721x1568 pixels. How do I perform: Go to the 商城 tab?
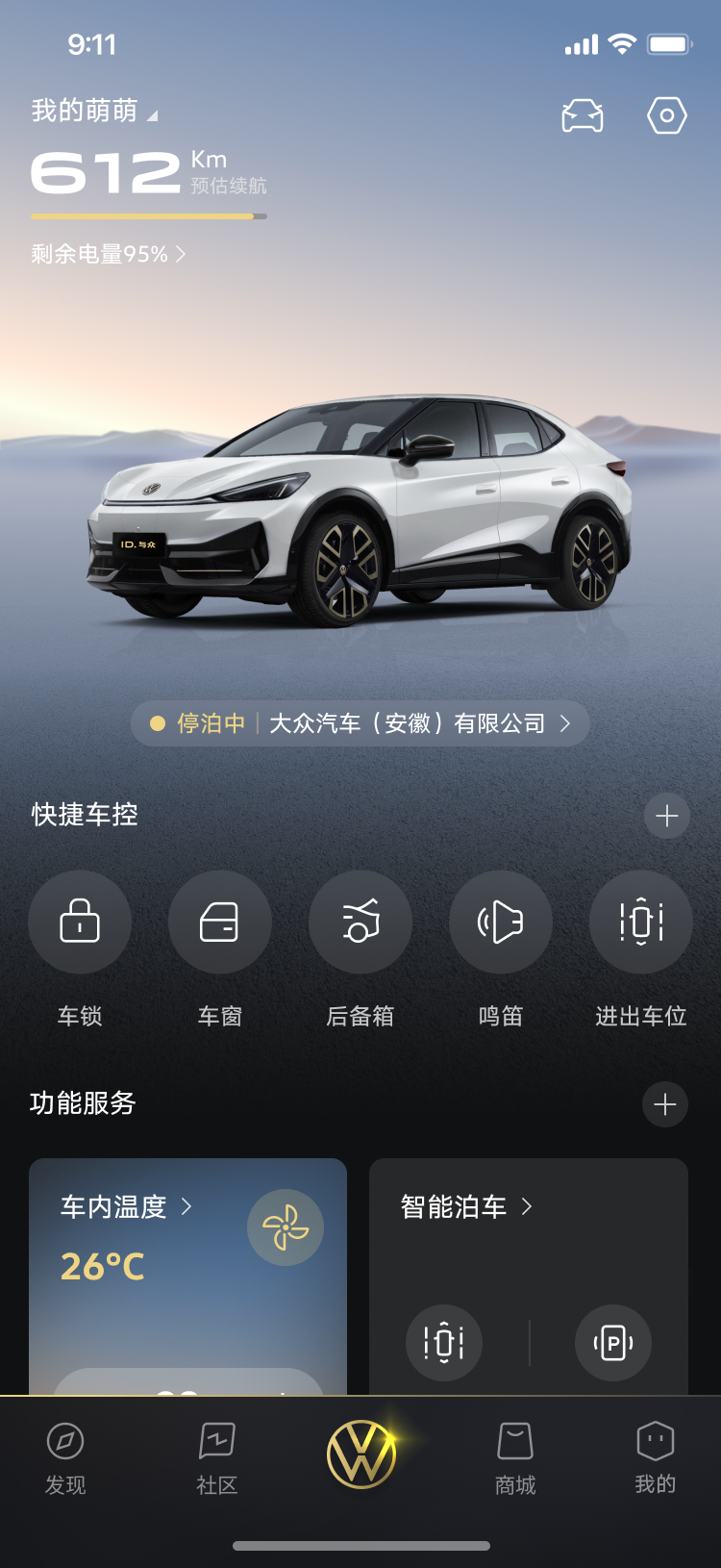(x=515, y=1457)
